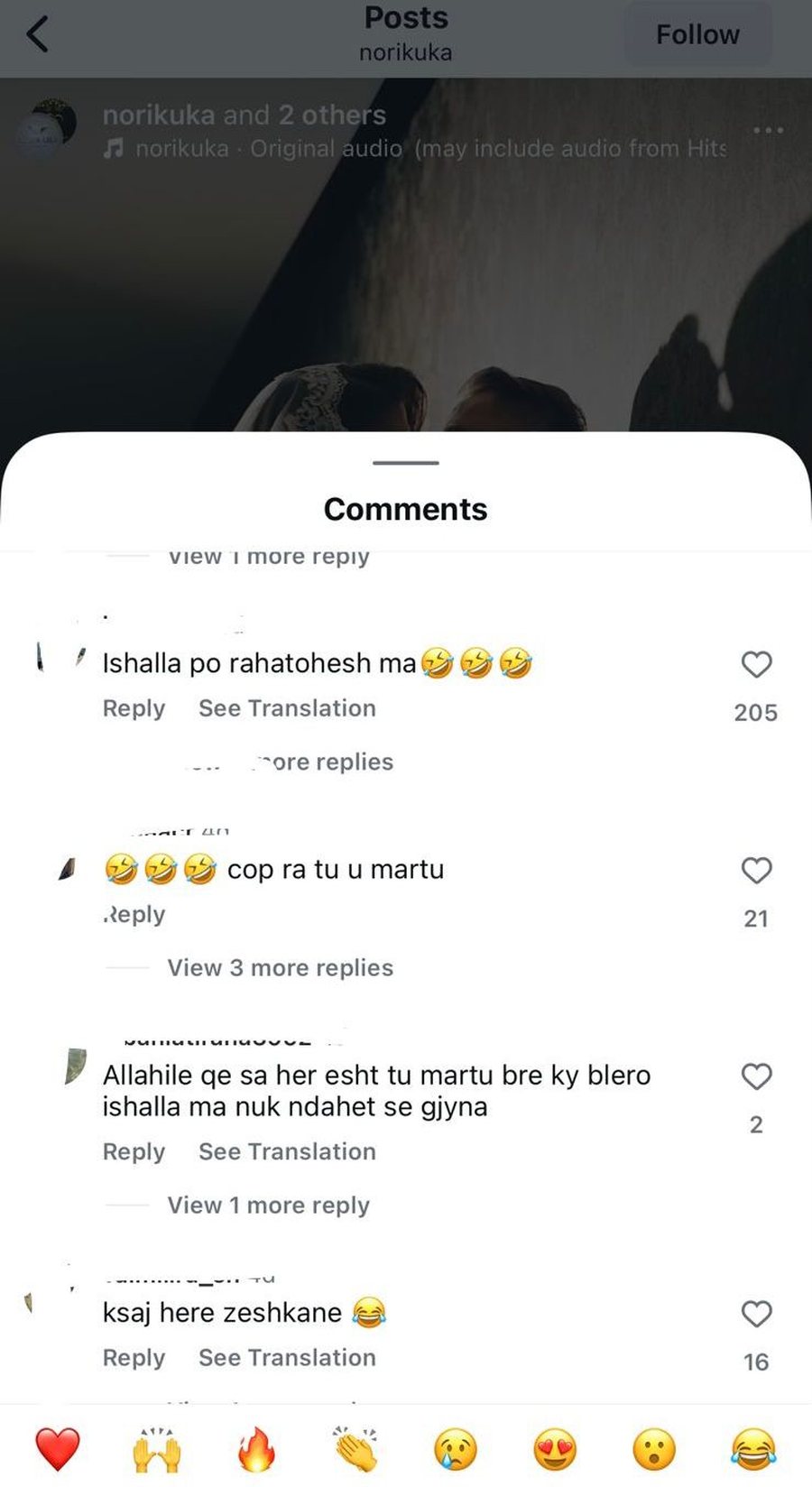The width and height of the screenshot is (812, 1487).
Task: Follow the norikuka account
Action: pos(697,35)
